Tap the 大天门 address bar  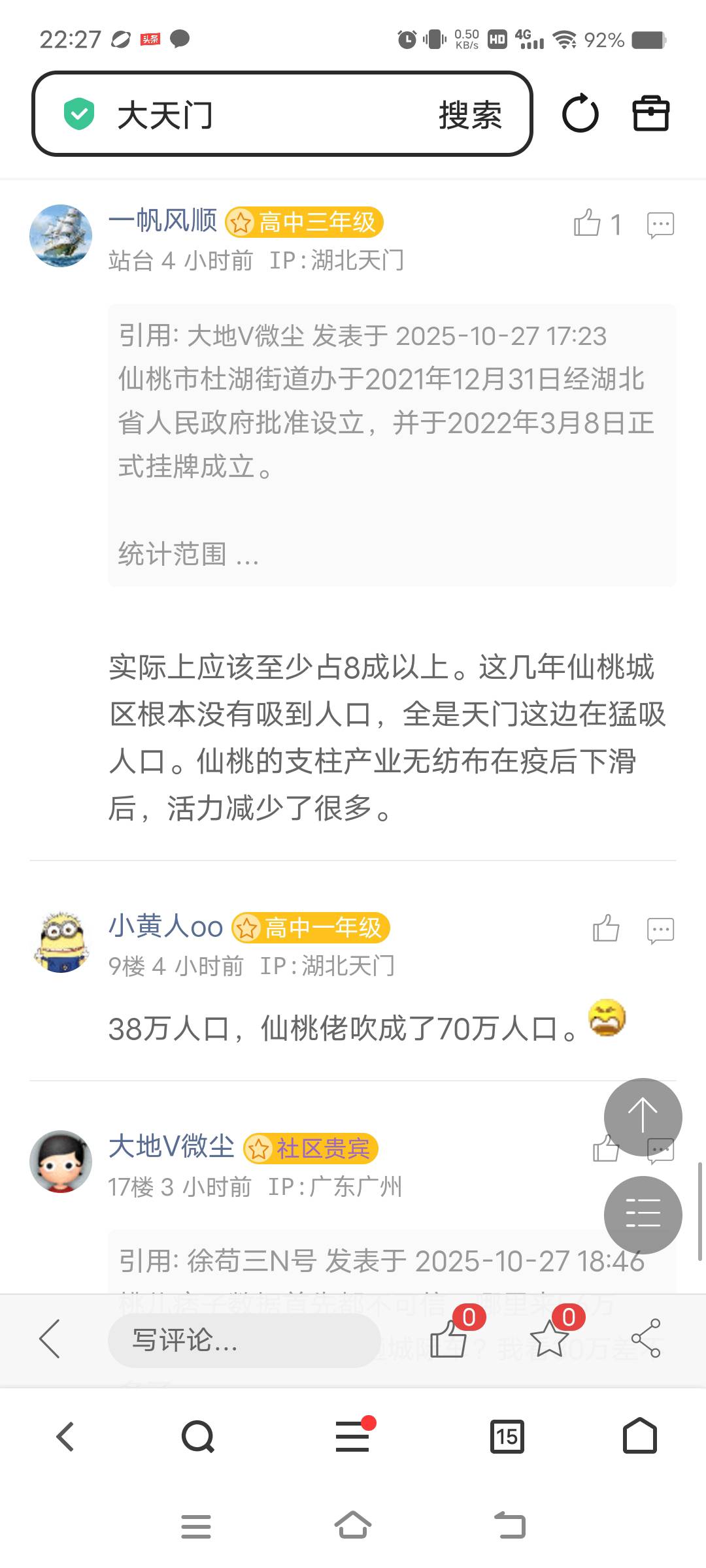261,115
